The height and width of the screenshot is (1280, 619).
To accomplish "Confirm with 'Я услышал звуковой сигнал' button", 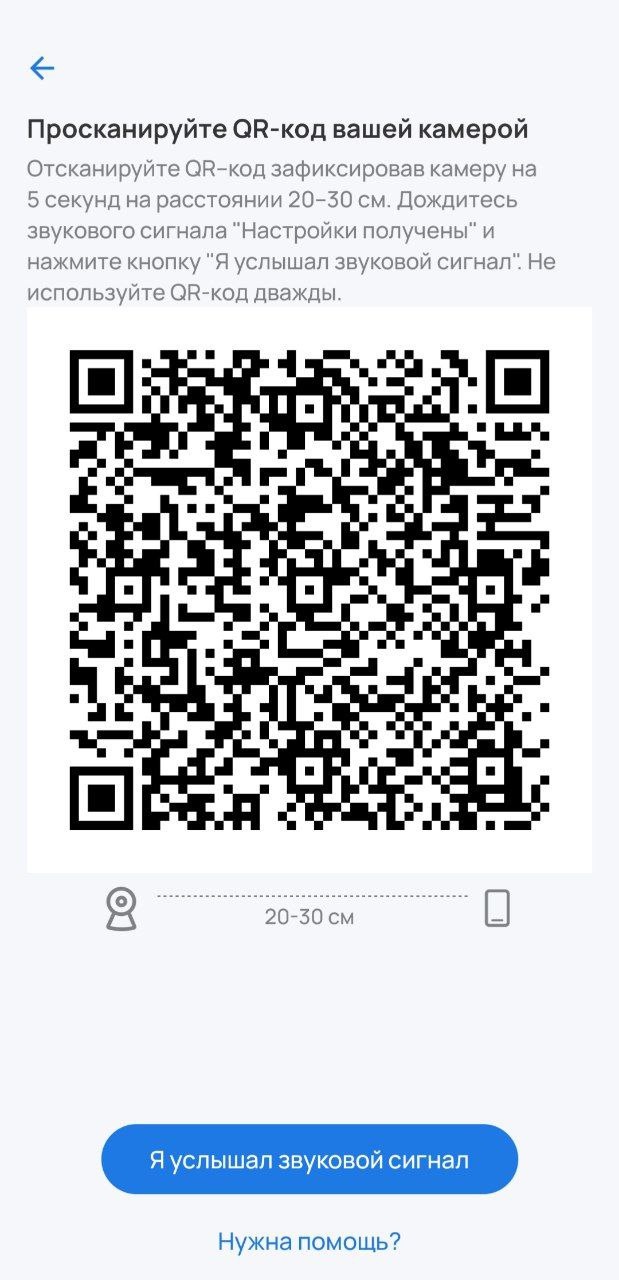I will [309, 1160].
